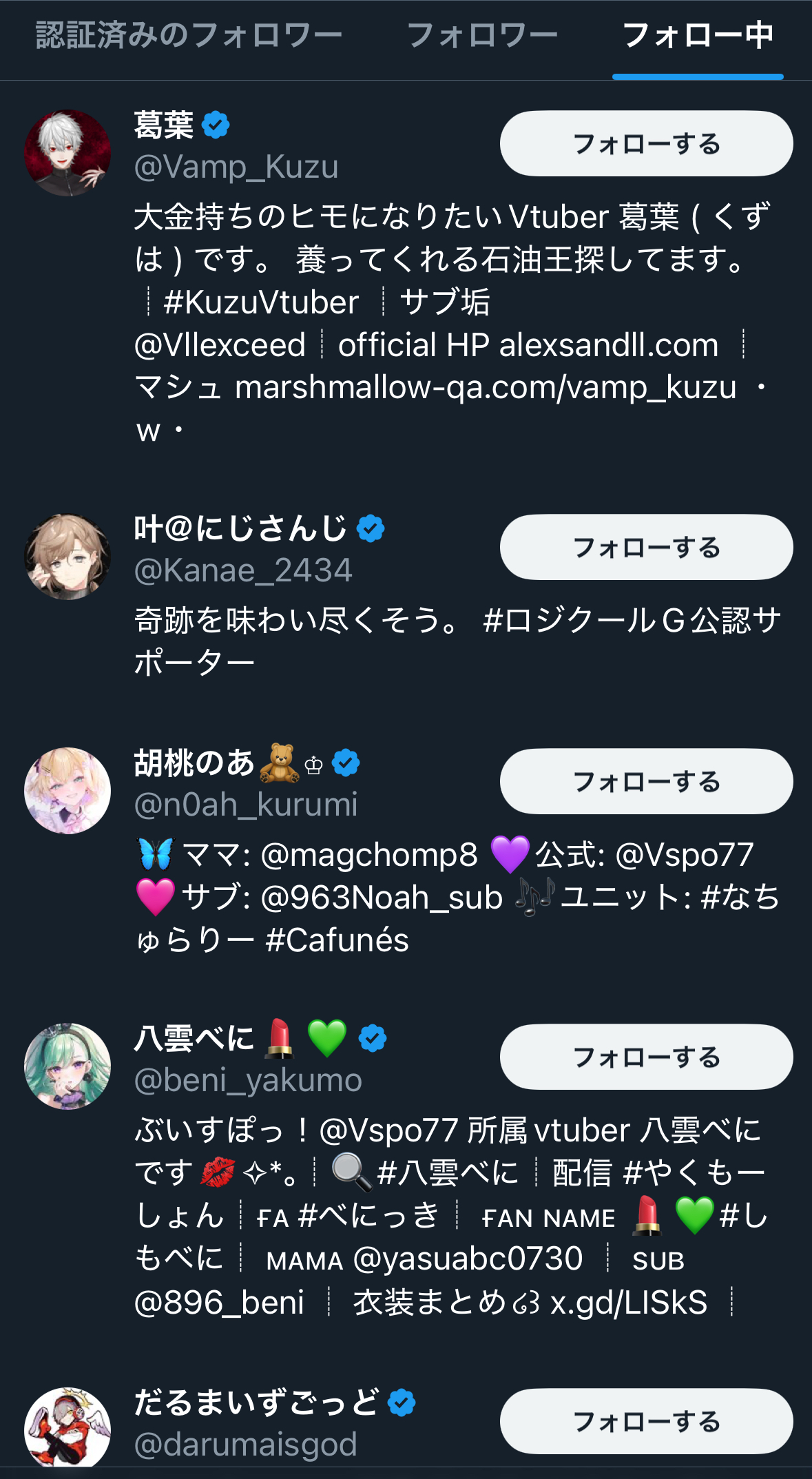Open the #KuzuVtuber hashtag link

[261, 302]
